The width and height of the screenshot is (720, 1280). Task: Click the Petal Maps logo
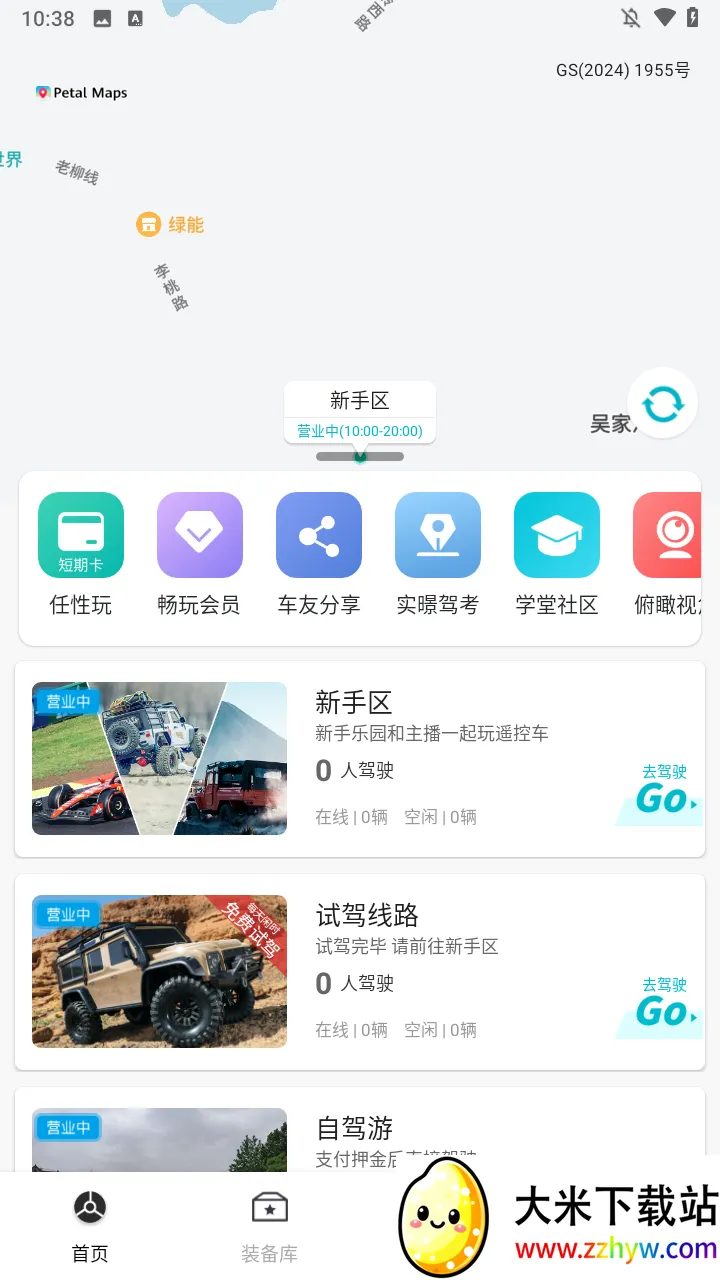pos(82,92)
